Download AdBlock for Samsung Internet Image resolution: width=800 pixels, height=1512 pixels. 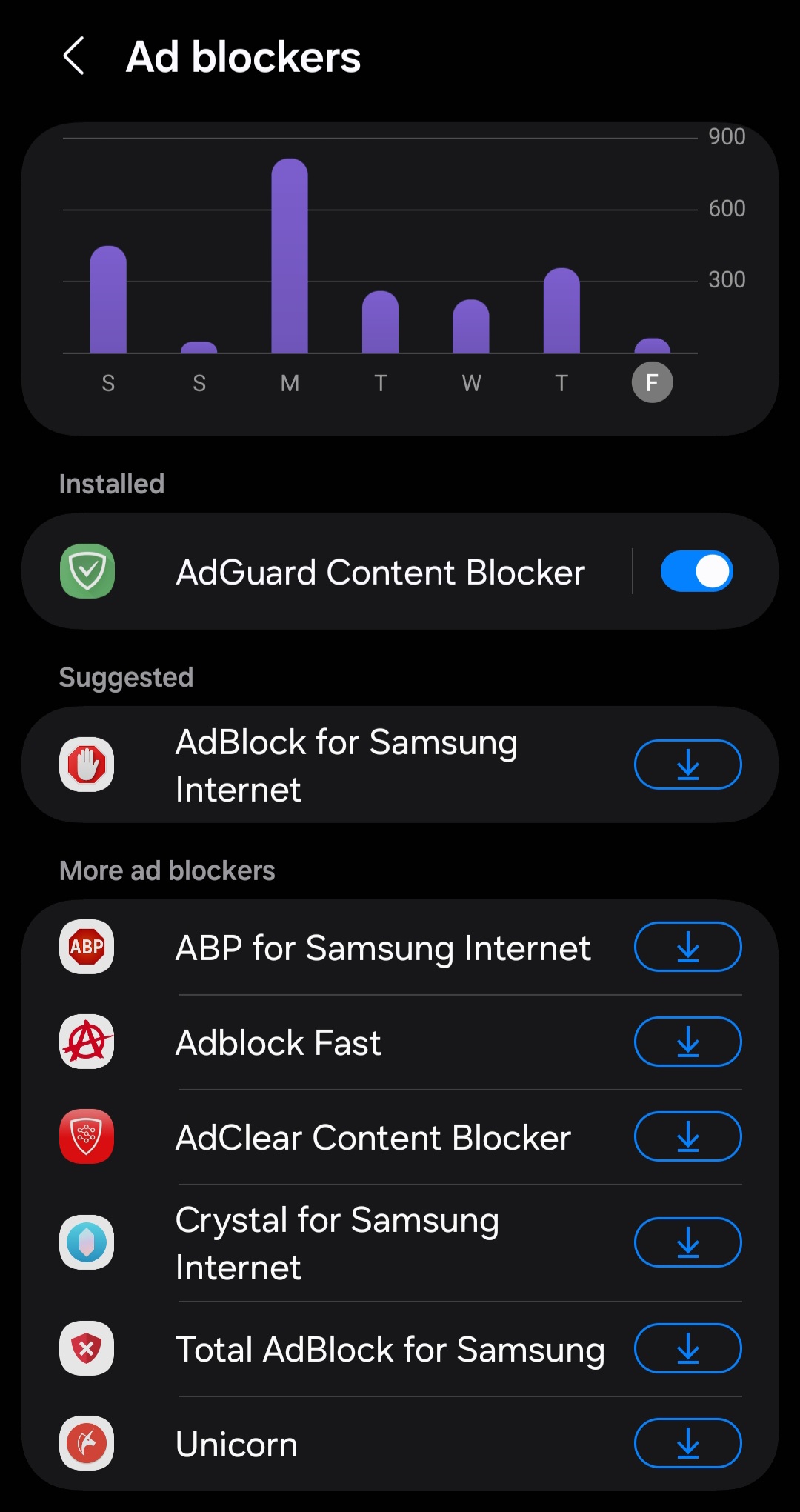[x=687, y=765]
